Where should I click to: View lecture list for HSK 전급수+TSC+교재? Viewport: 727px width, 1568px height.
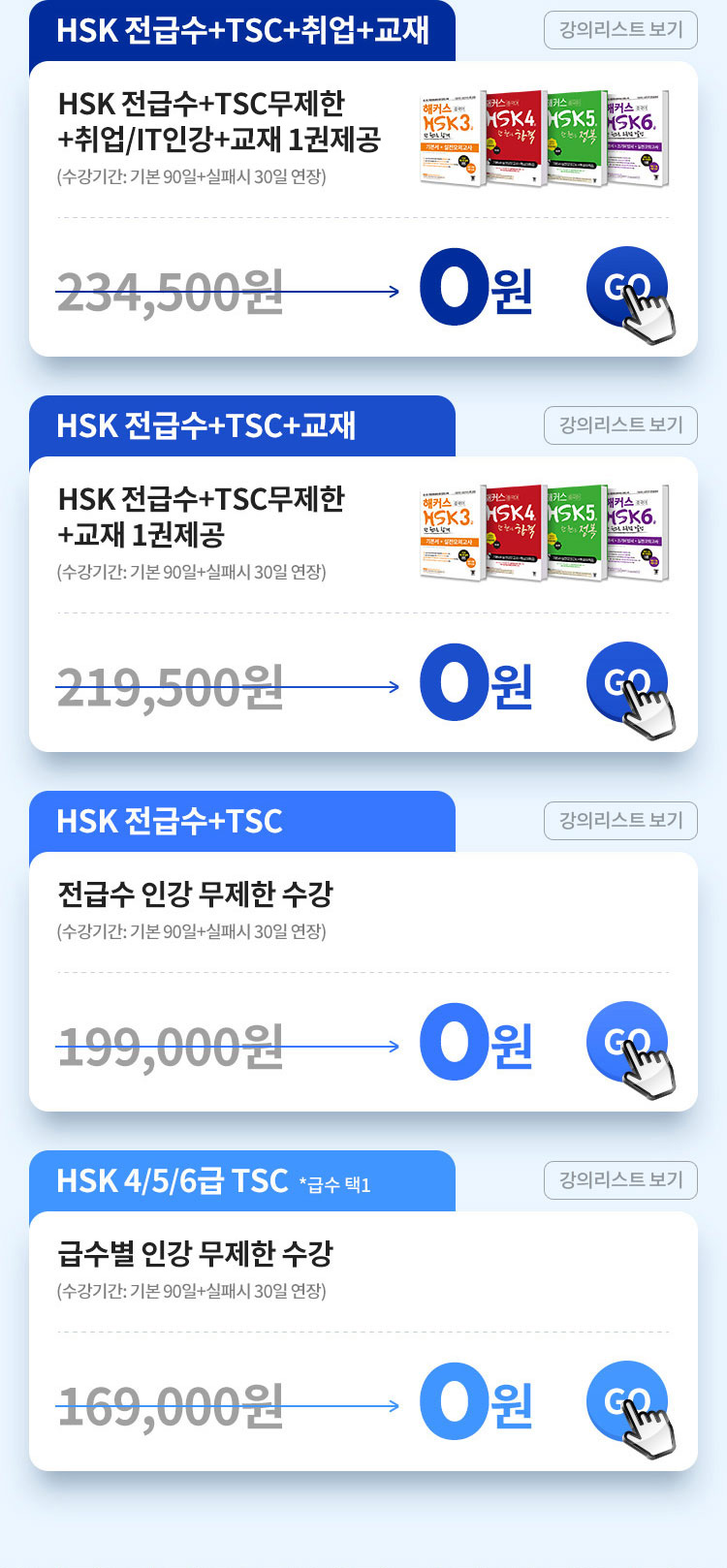620,425
